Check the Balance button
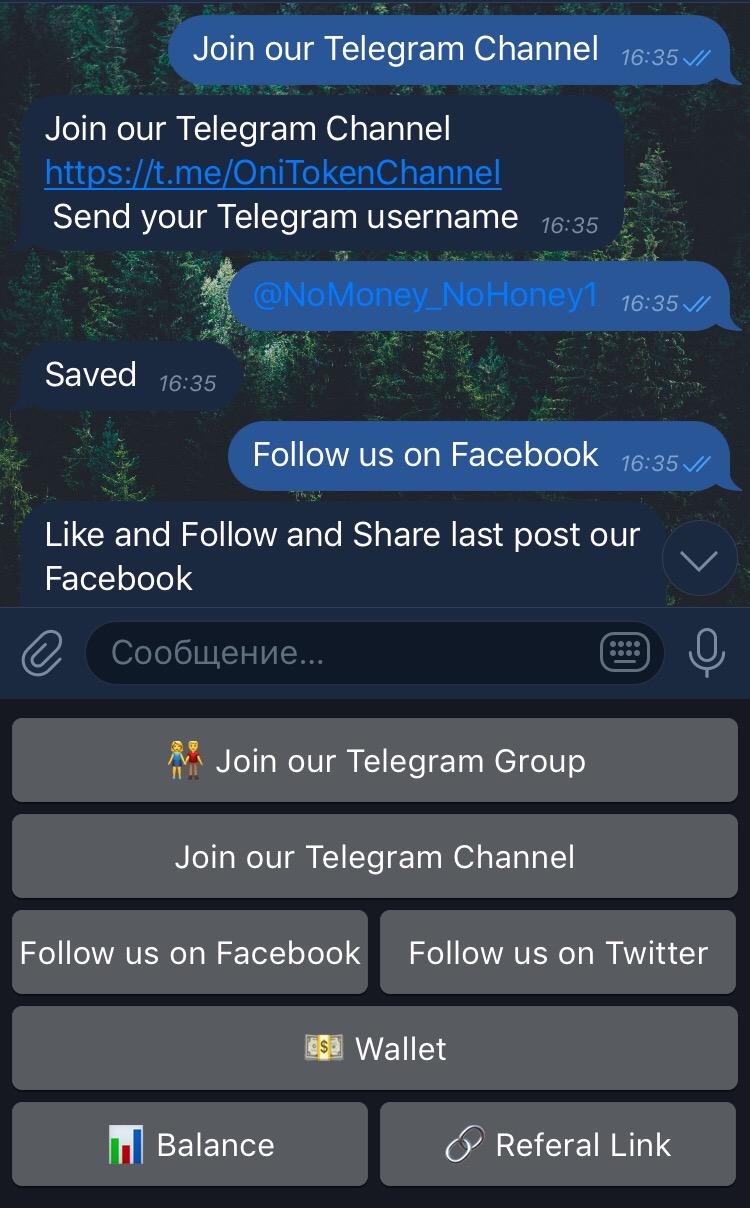Image resolution: width=750 pixels, height=1208 pixels. (x=190, y=1145)
